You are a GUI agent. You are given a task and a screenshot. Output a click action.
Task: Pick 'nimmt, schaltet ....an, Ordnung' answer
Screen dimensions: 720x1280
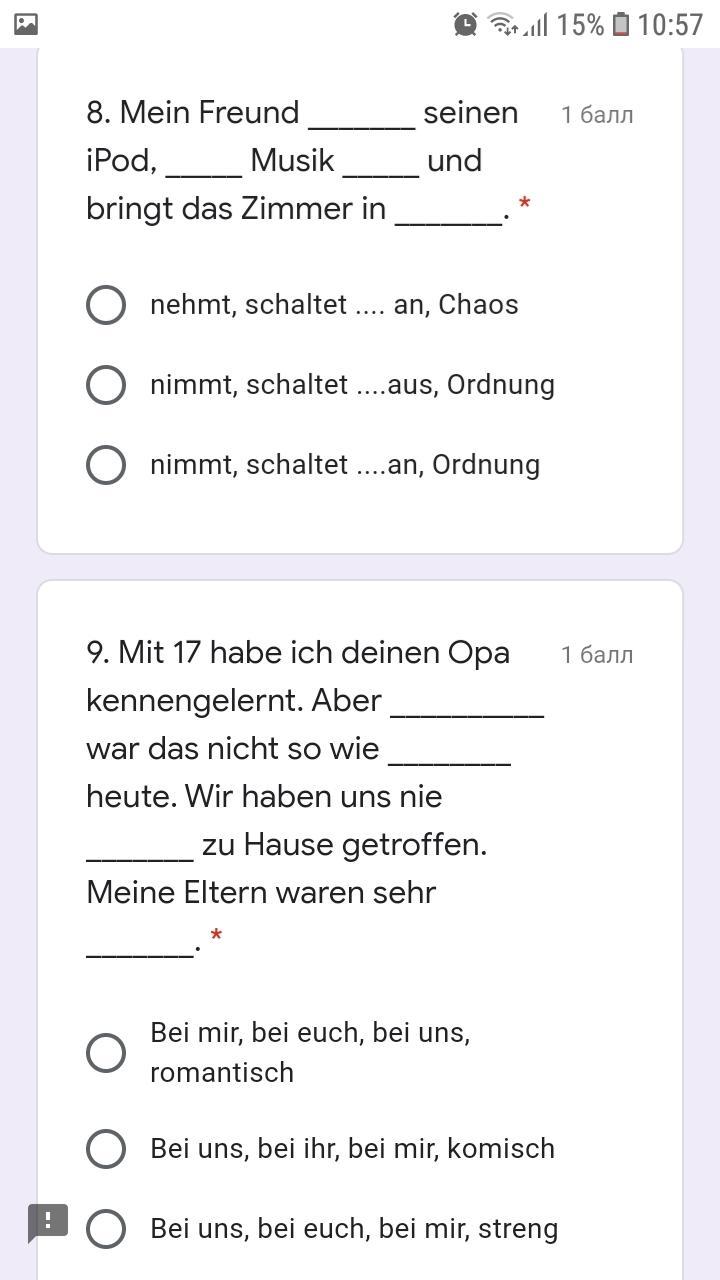click(x=106, y=465)
